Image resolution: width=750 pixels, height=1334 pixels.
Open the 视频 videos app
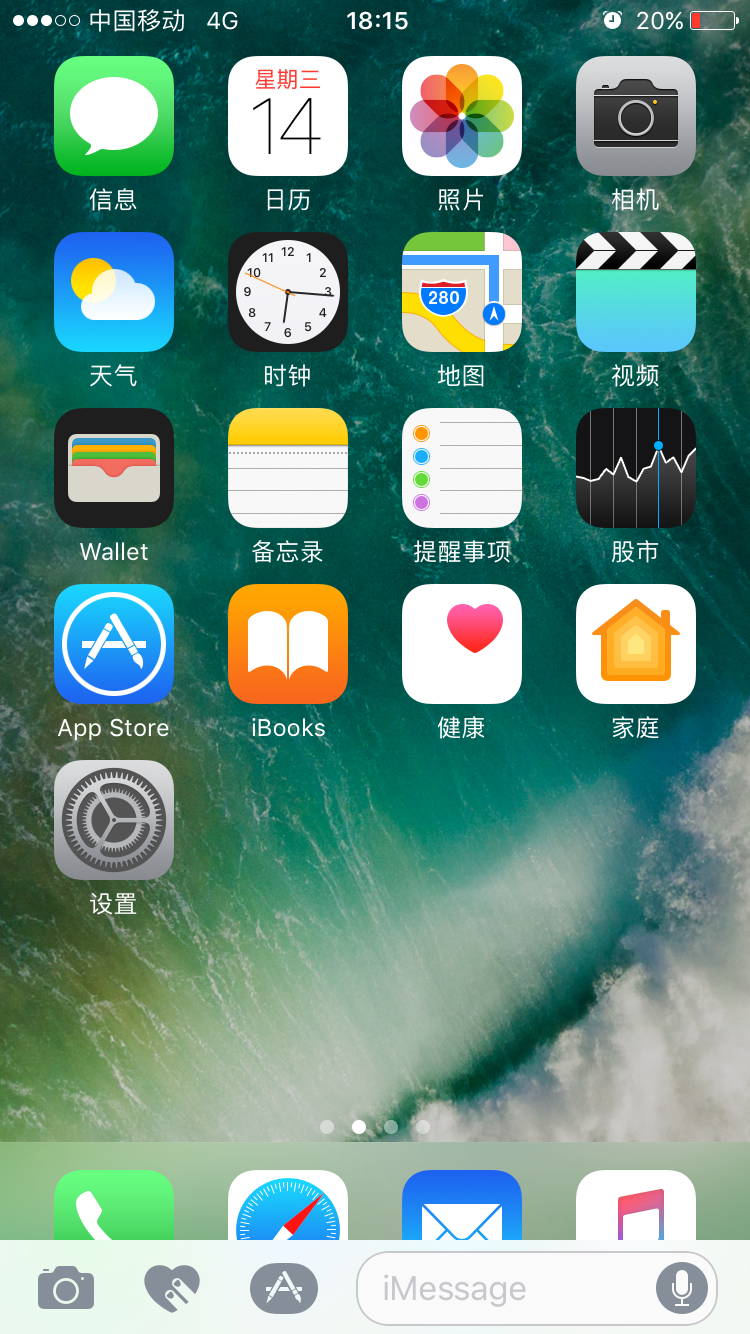[635, 292]
